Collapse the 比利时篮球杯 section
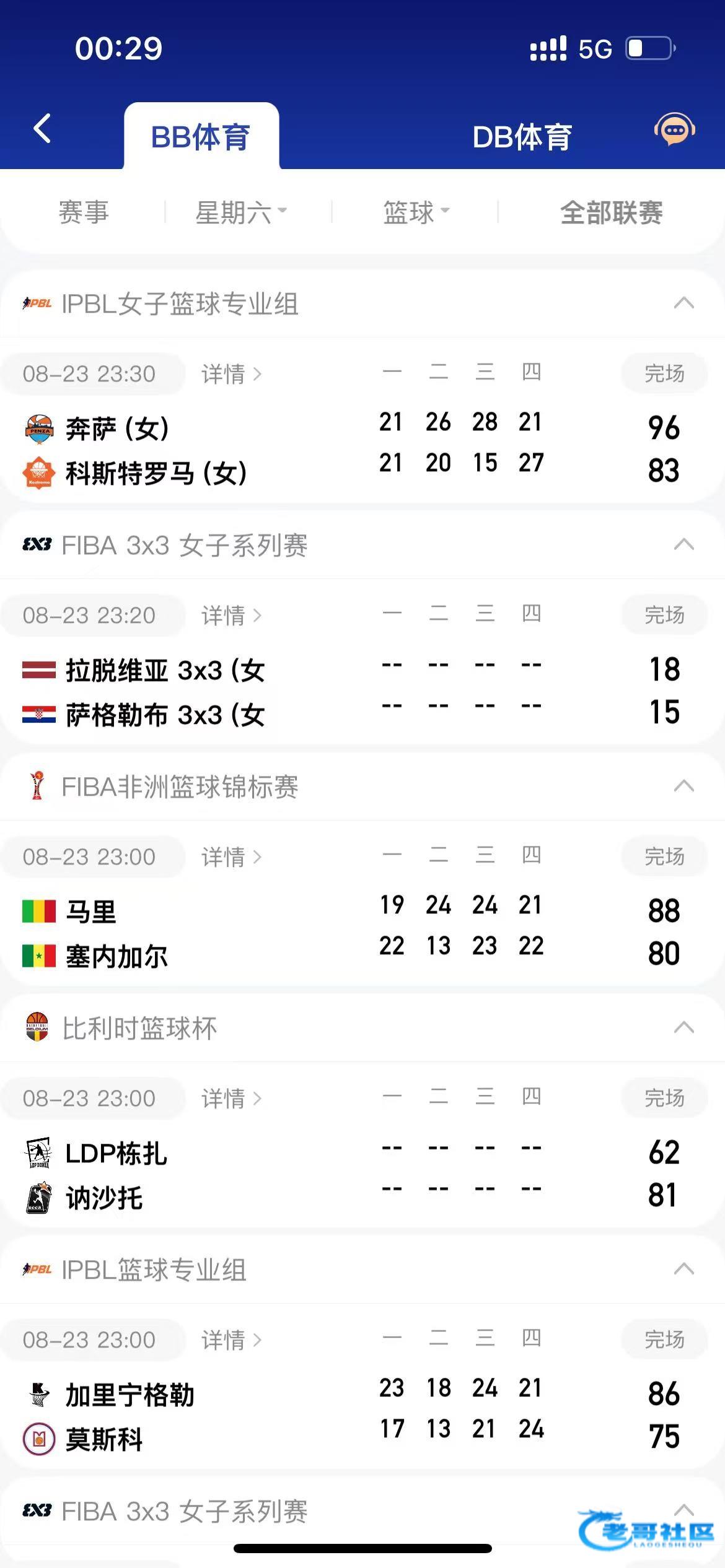Viewport: 725px width, 1568px height. pos(683,1028)
